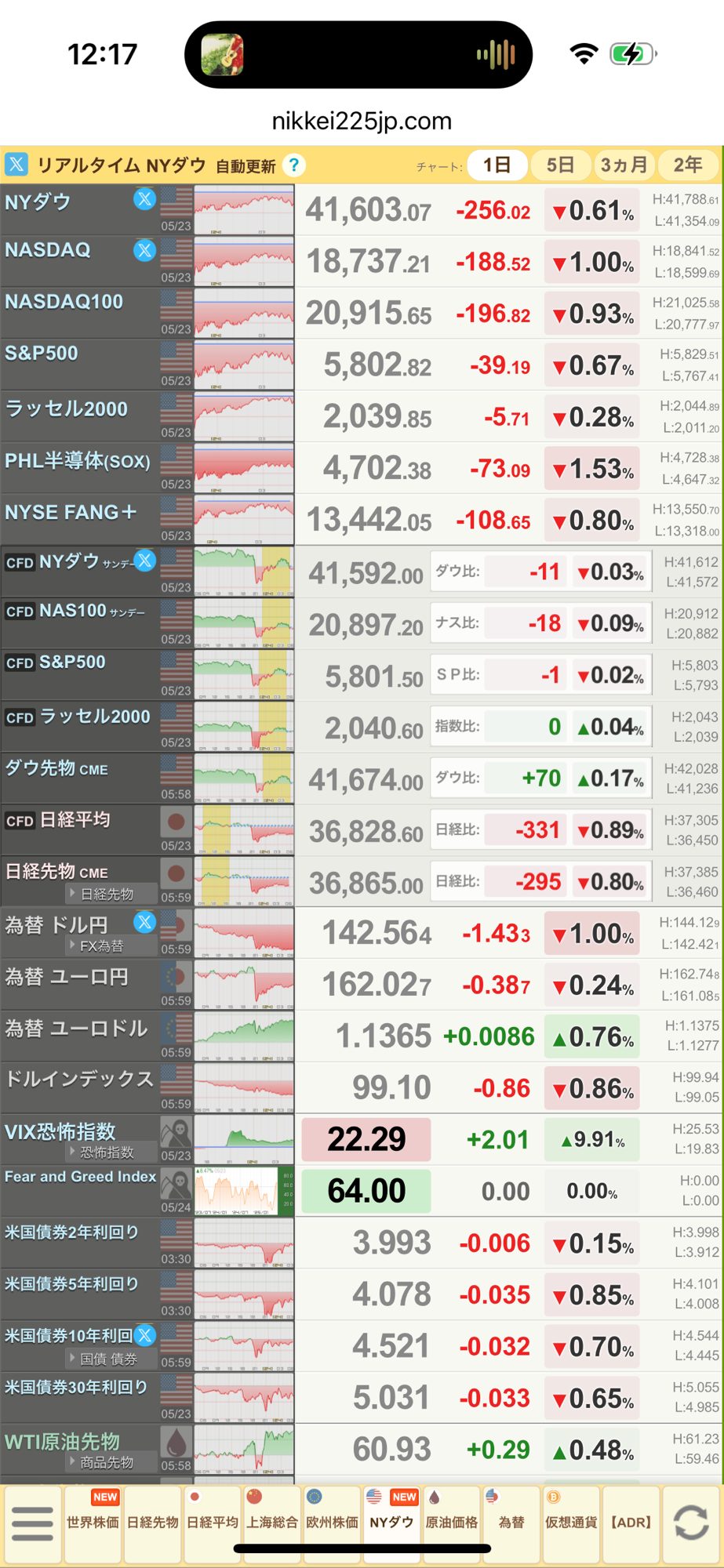Viewport: 724px width, 1568px height.
Task: Switch chart range to 5日
Action: tap(560, 165)
